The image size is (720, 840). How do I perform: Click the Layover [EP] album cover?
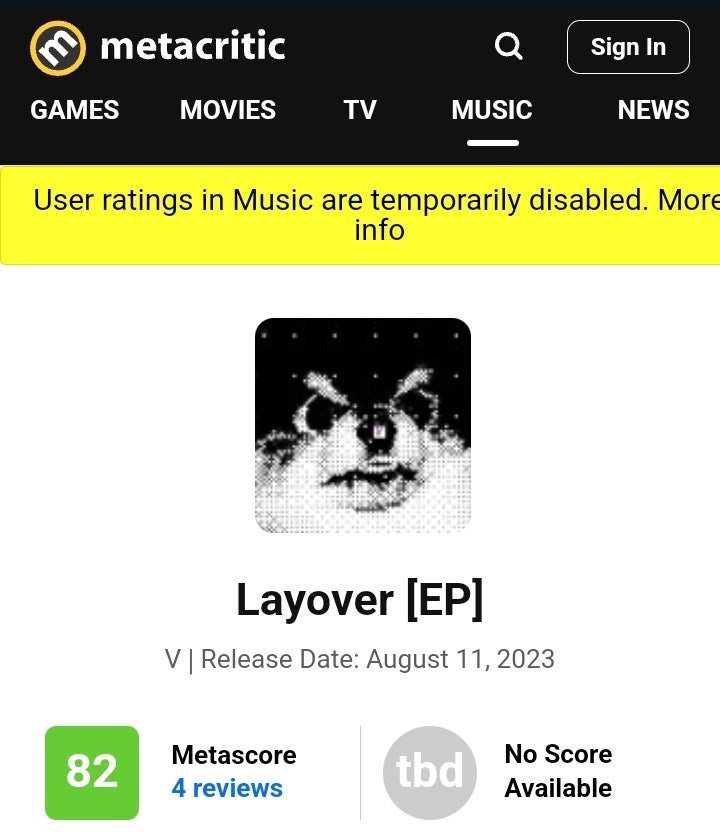361,426
